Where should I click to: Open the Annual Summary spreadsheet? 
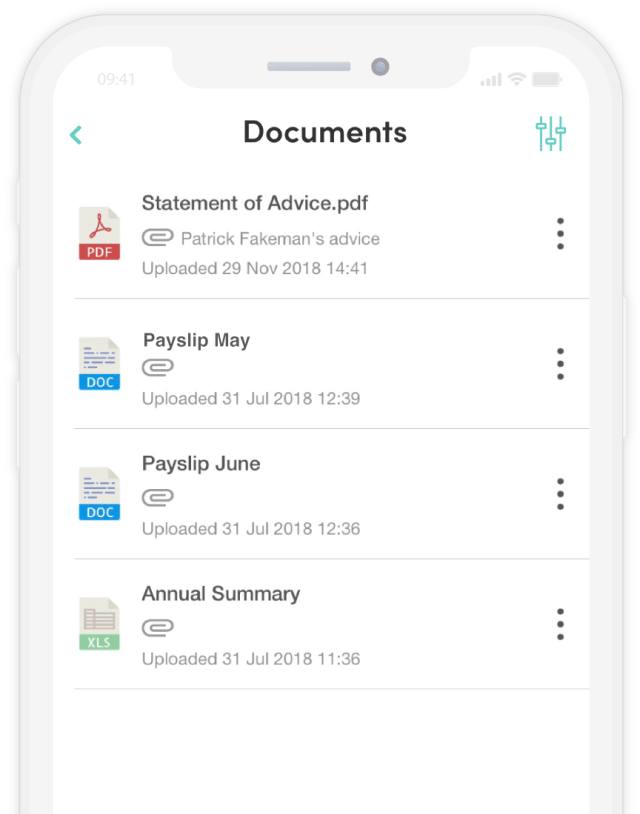pyautogui.click(x=221, y=594)
